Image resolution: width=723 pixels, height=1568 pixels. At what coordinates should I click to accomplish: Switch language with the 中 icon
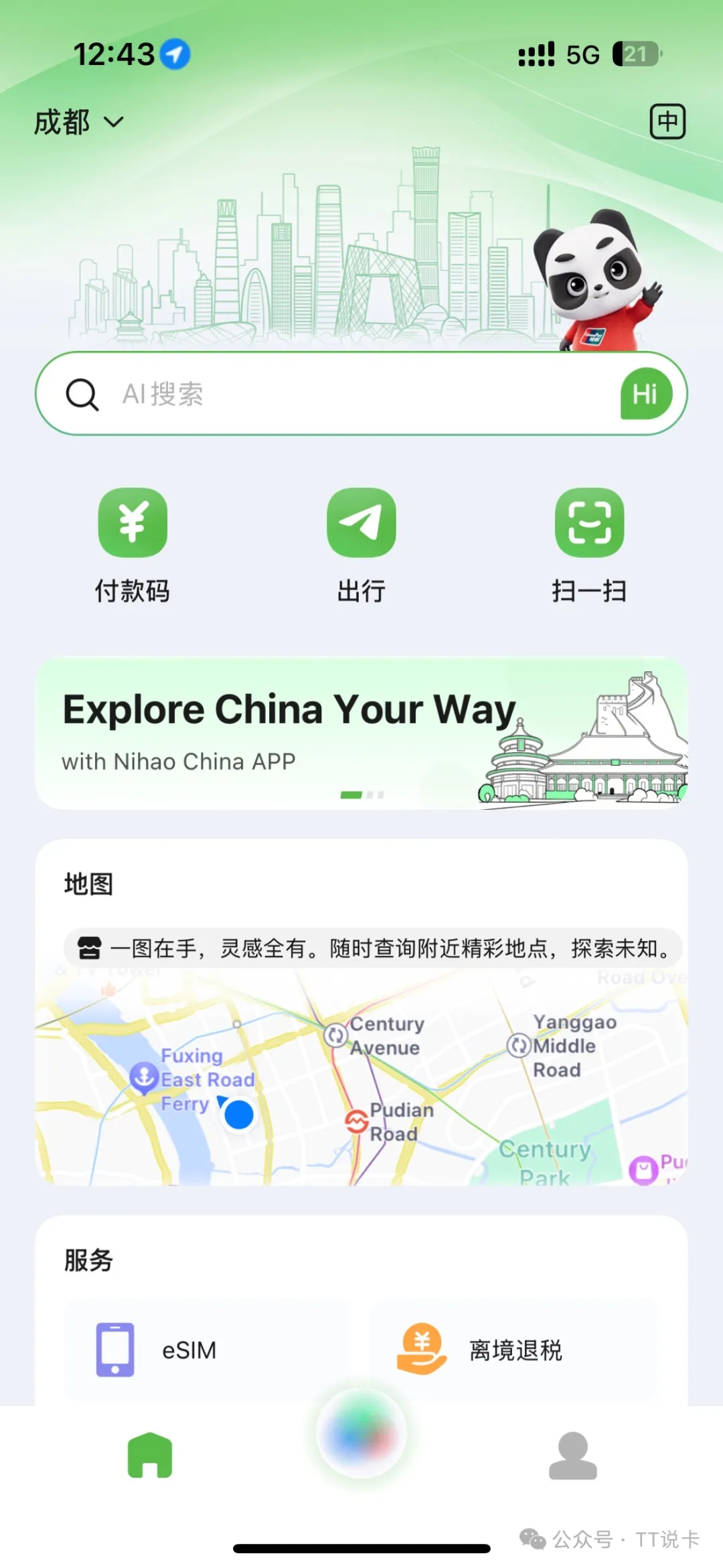pos(667,121)
